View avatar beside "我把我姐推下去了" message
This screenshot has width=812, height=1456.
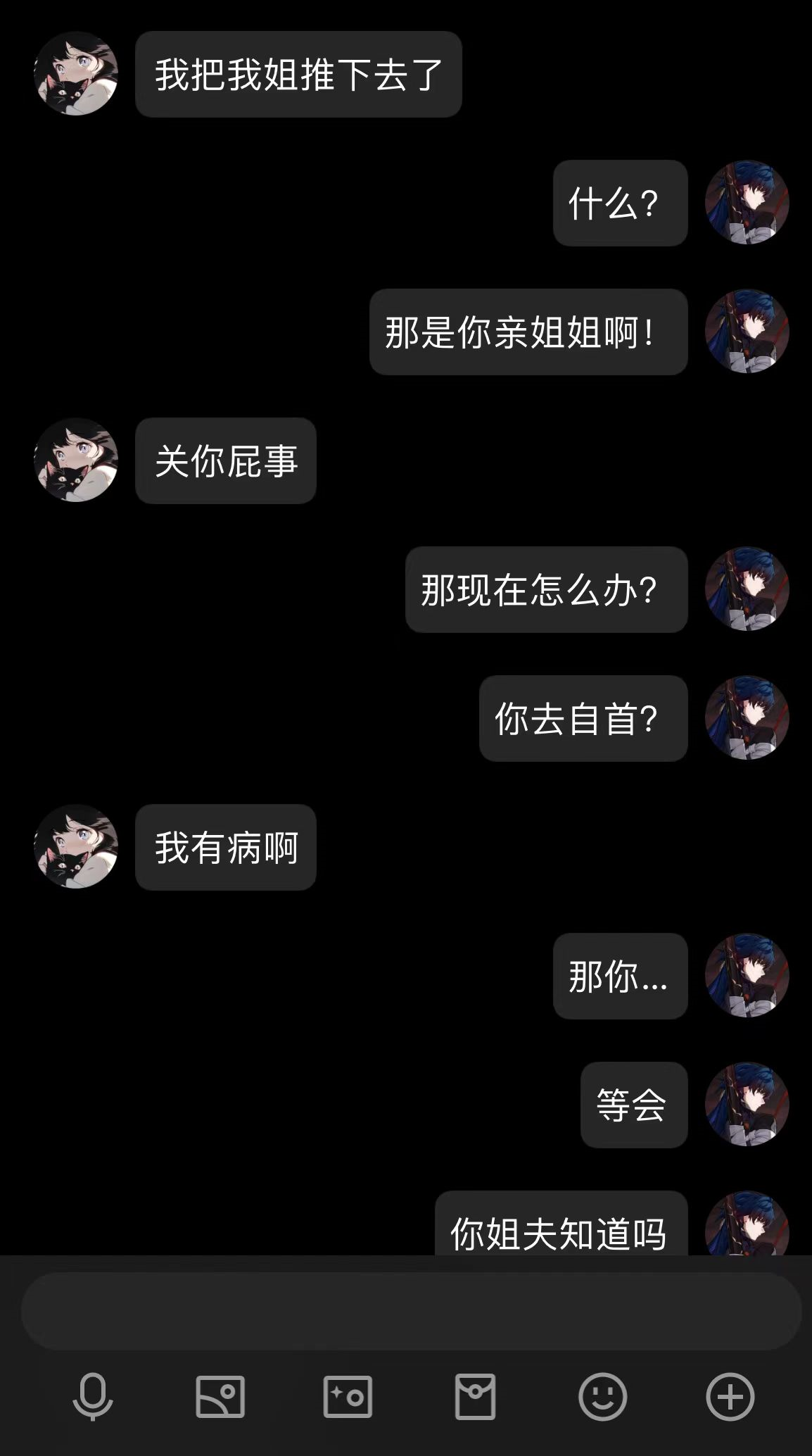click(76, 73)
